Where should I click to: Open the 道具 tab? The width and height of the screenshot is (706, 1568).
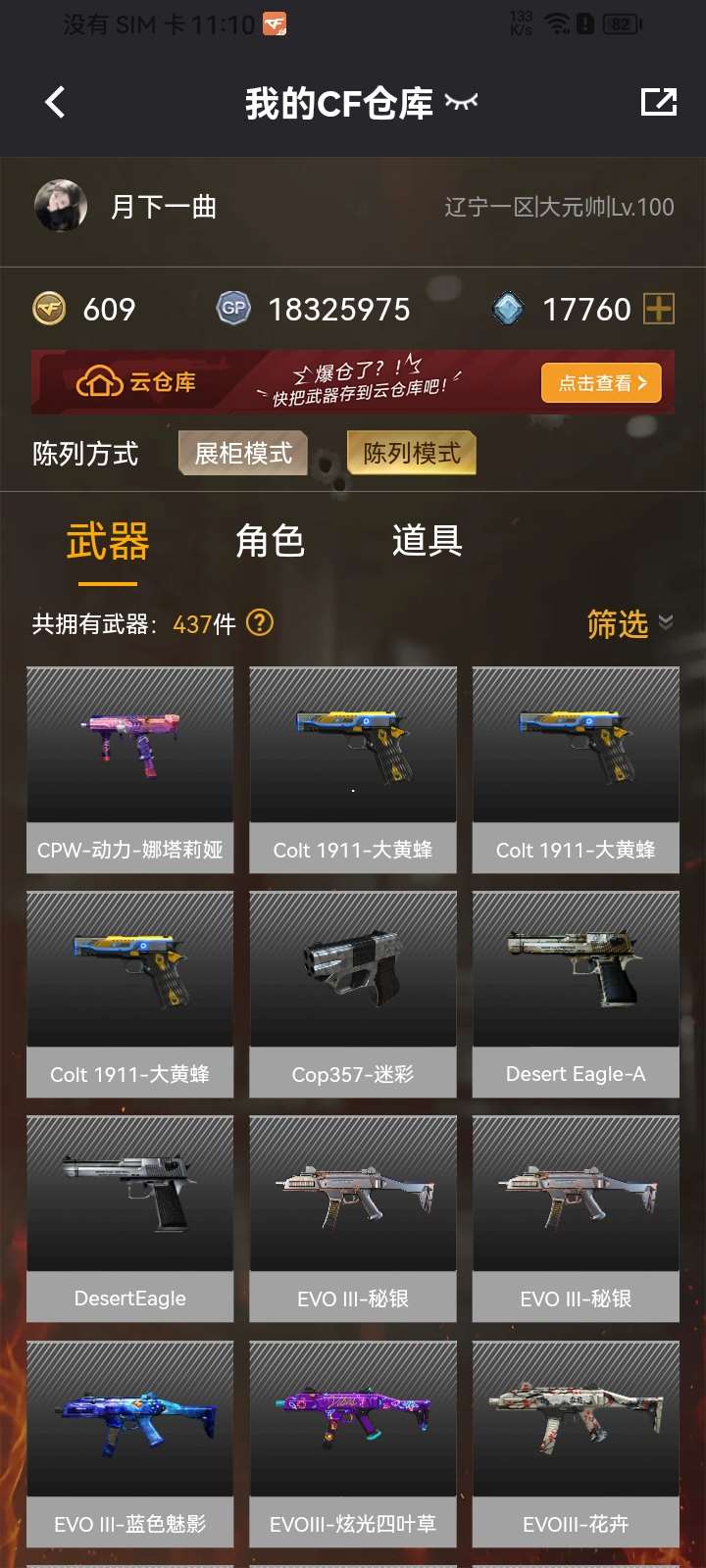(x=427, y=541)
